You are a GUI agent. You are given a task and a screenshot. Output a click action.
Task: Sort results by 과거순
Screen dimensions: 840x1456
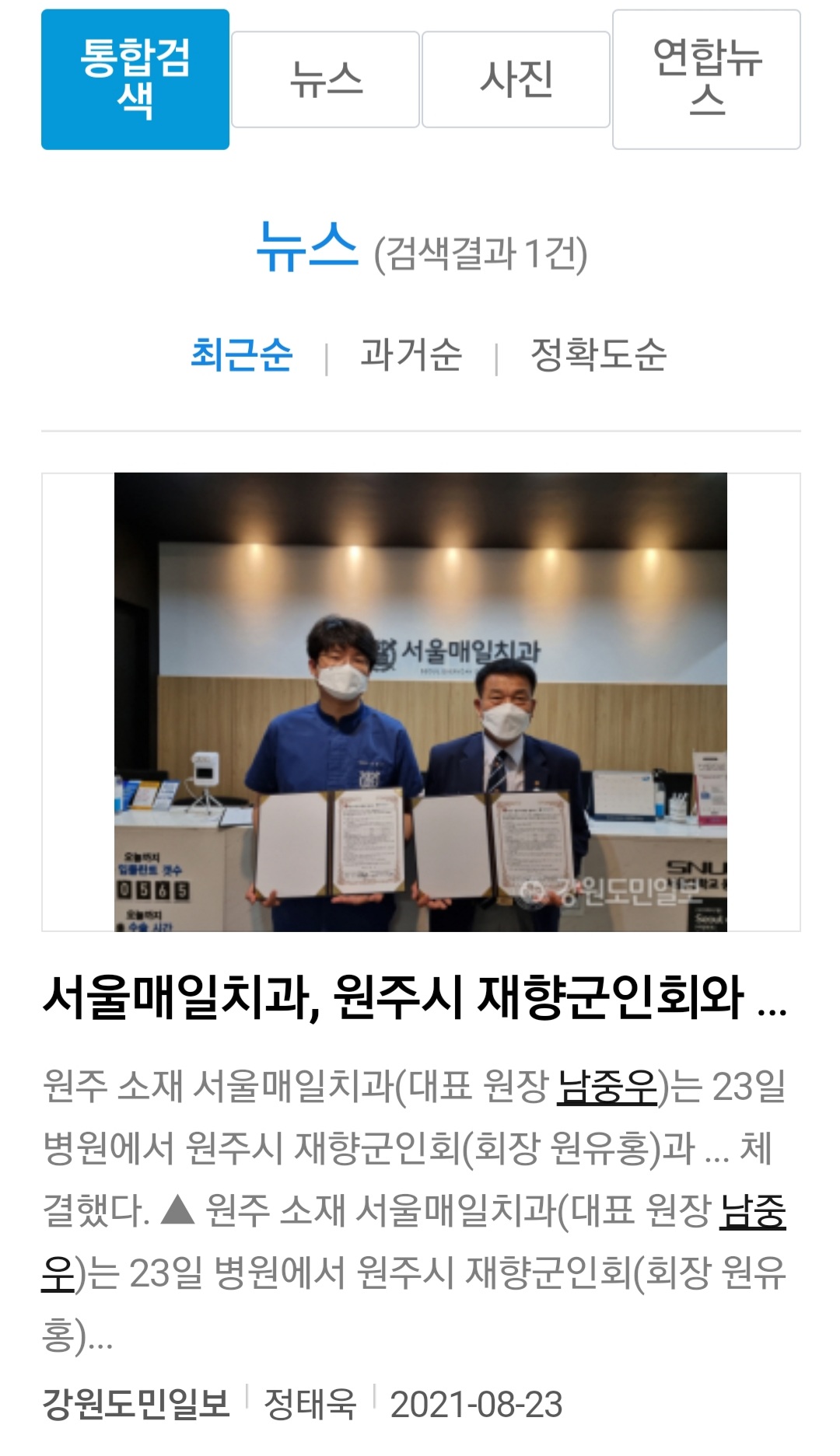[x=411, y=355]
